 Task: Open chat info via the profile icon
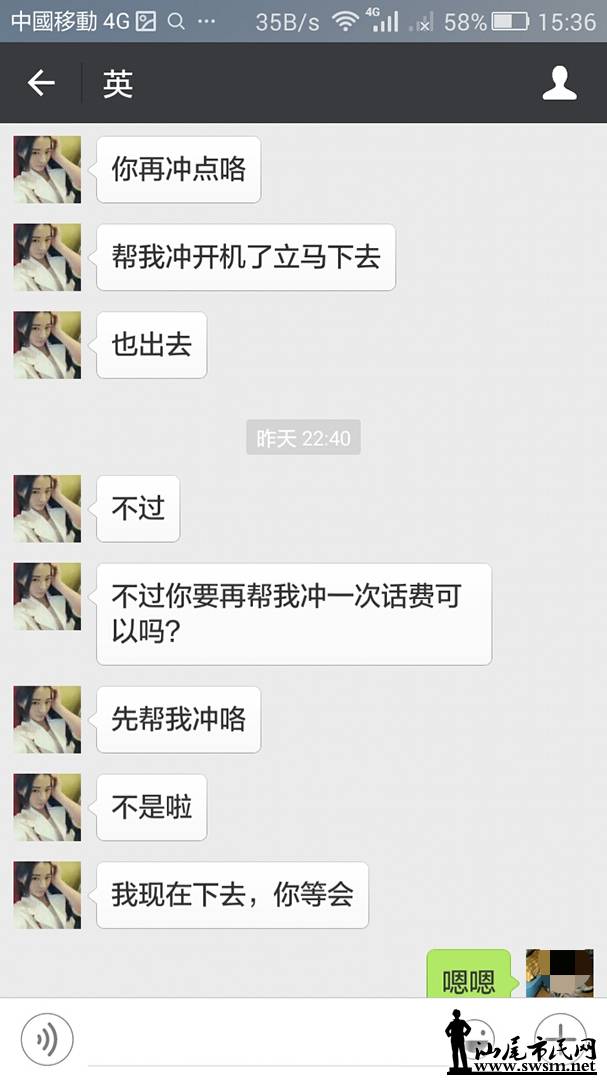559,84
